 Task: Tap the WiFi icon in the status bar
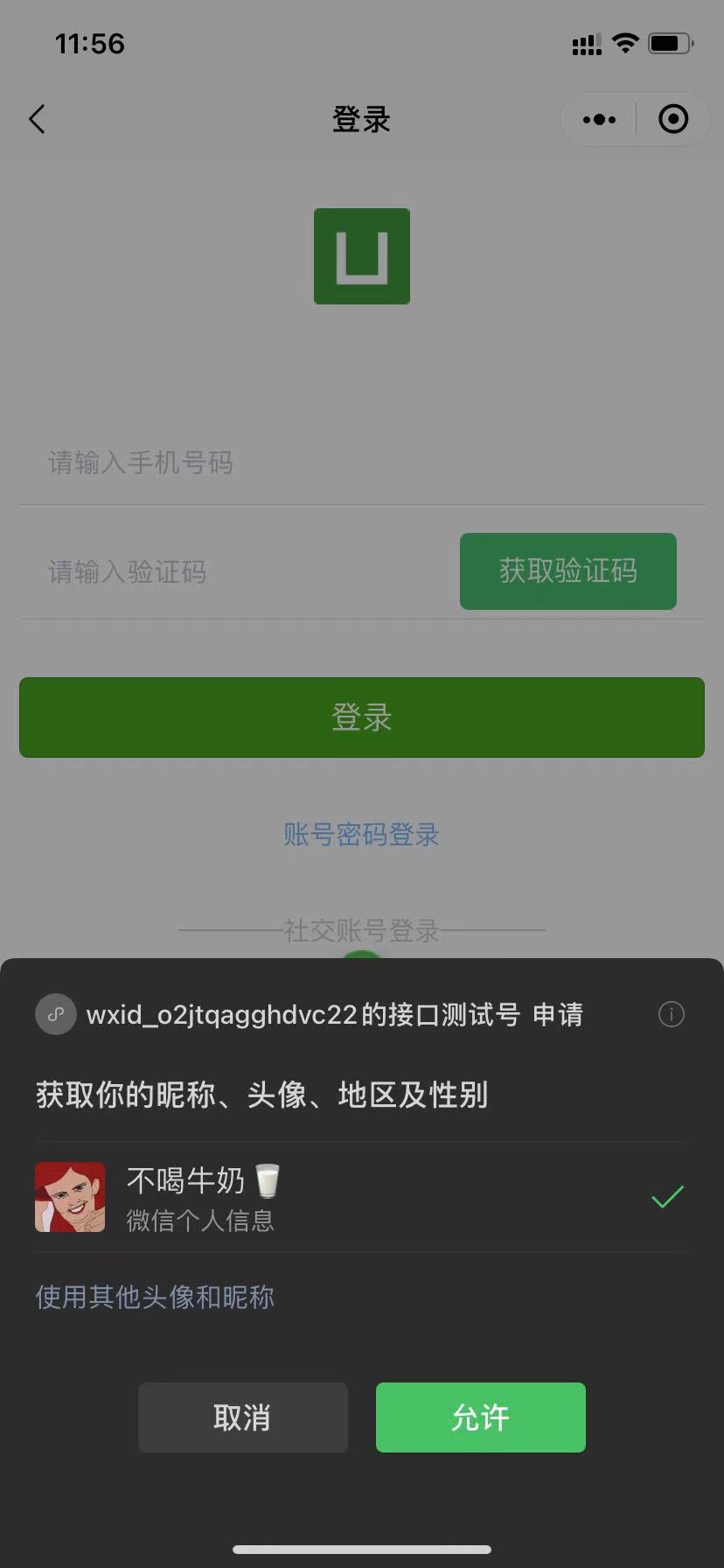(x=624, y=42)
